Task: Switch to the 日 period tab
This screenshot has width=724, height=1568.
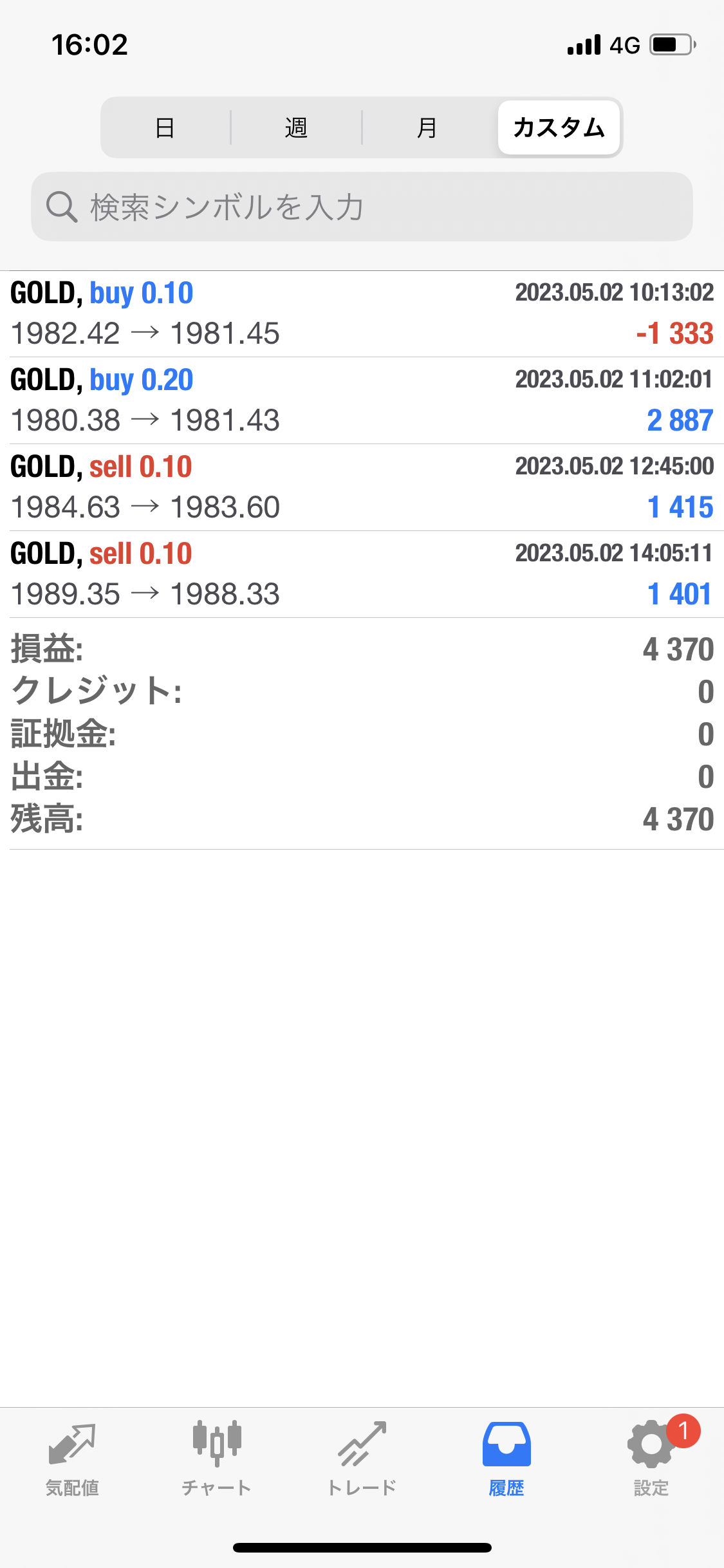Action: (165, 127)
